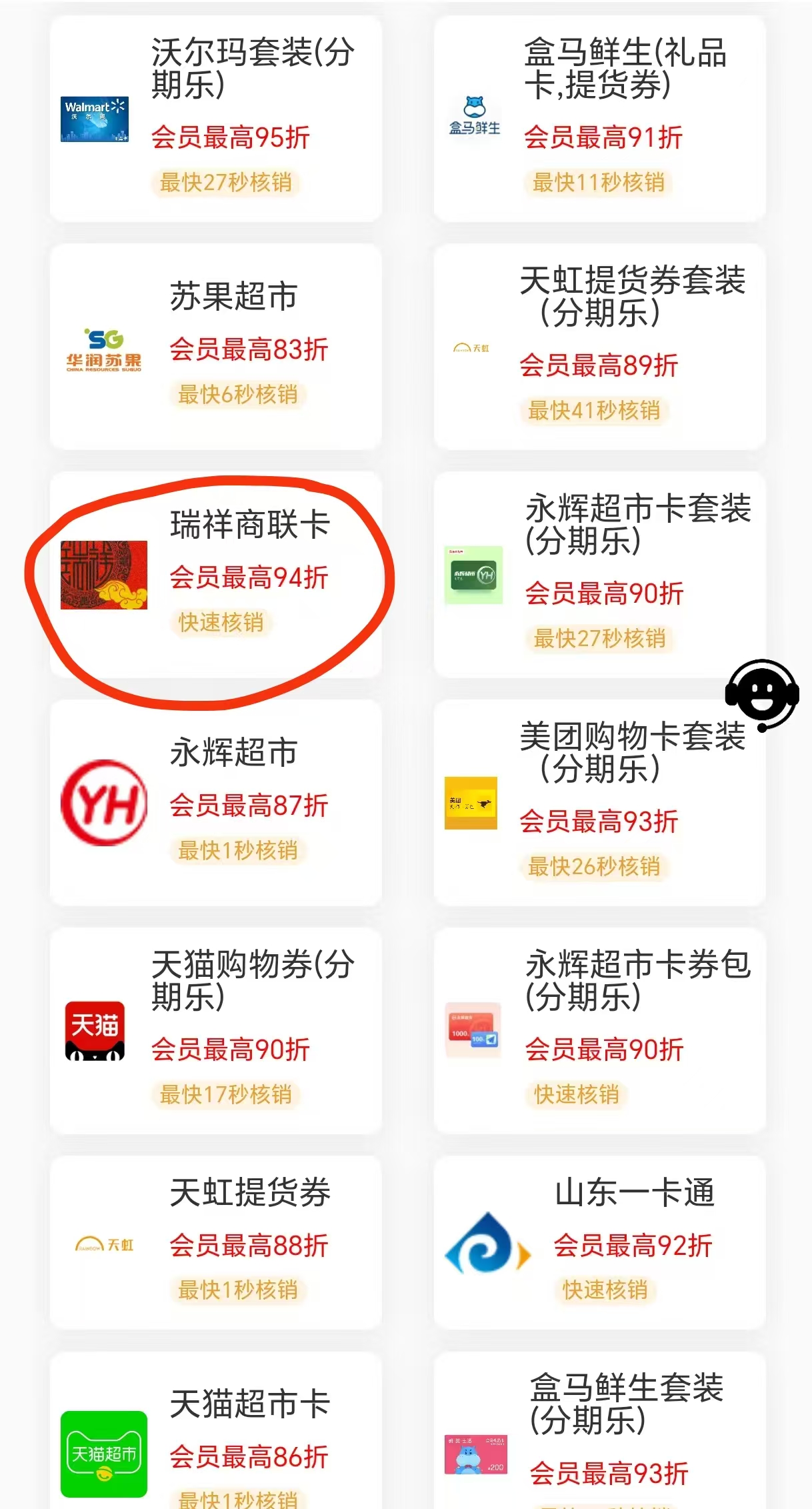The image size is (812, 1509).
Task: Select the 山东一卡通 card
Action: (x=599, y=1243)
